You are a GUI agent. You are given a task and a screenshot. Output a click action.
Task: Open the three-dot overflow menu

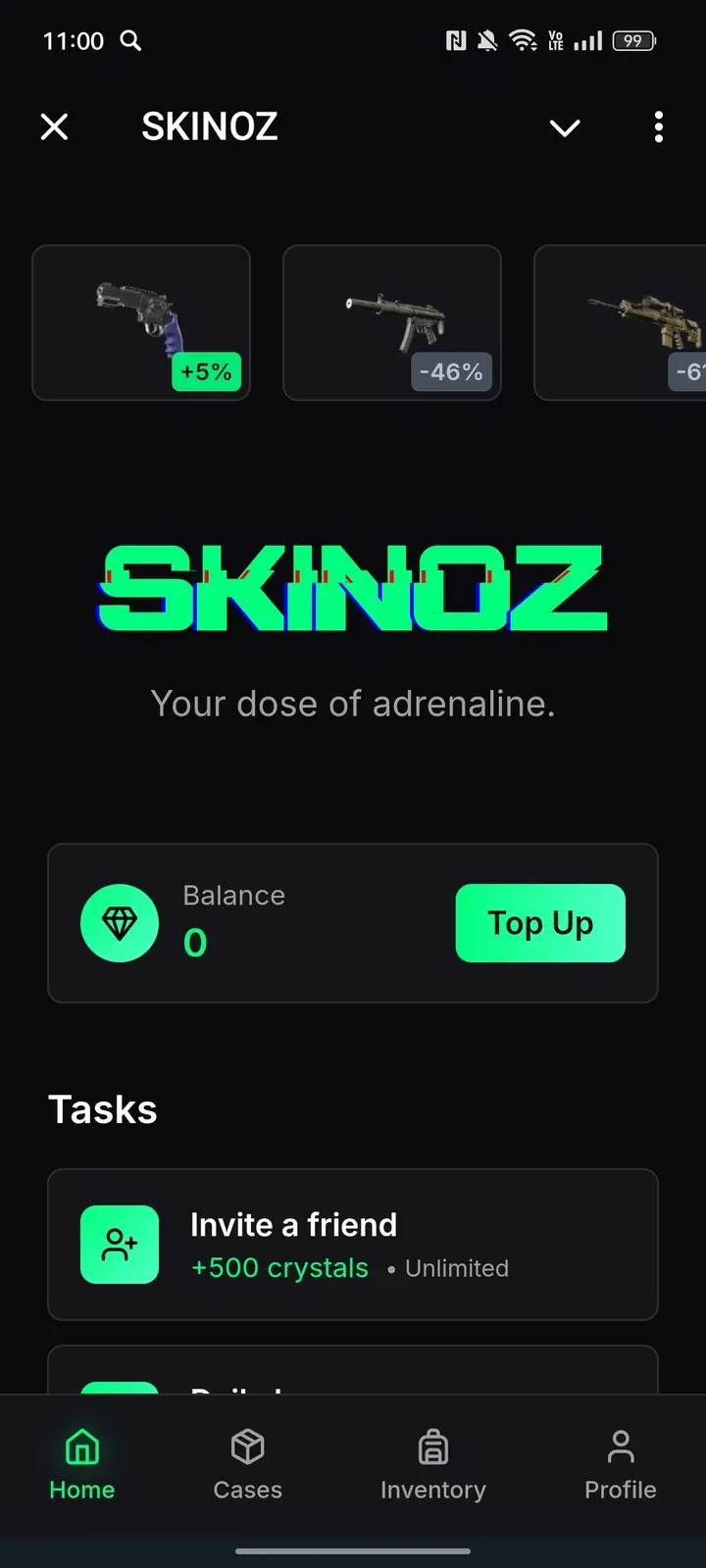click(x=659, y=126)
